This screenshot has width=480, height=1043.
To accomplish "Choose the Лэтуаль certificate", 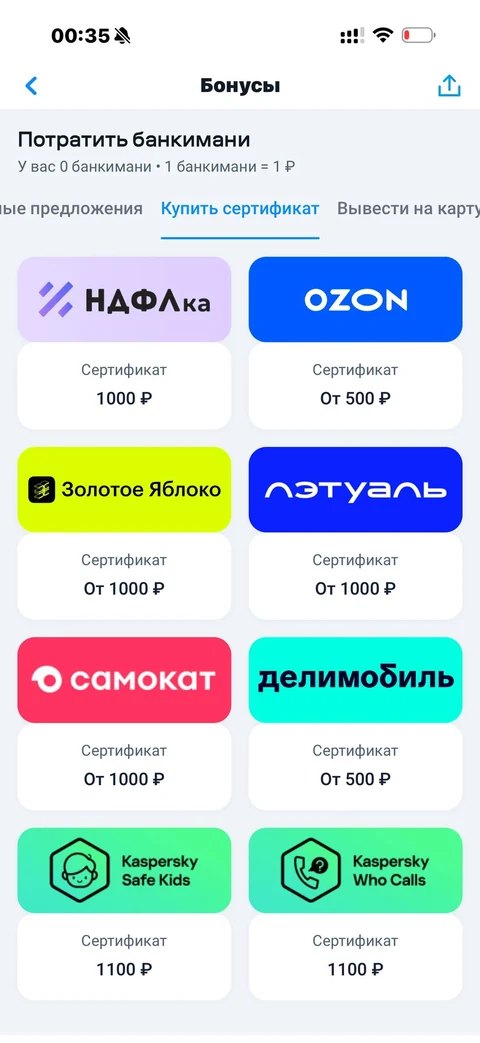I will point(356,533).
